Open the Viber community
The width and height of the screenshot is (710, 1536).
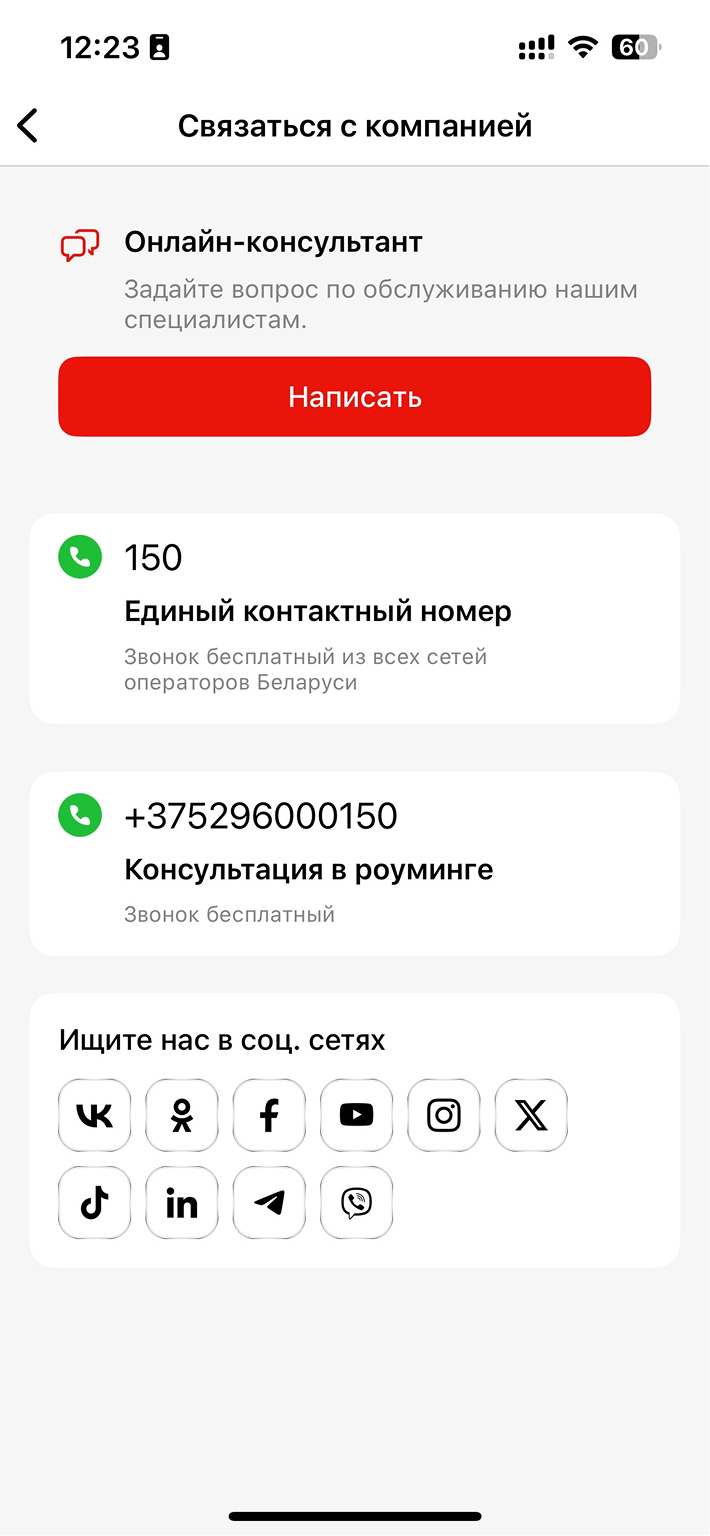(x=356, y=1203)
